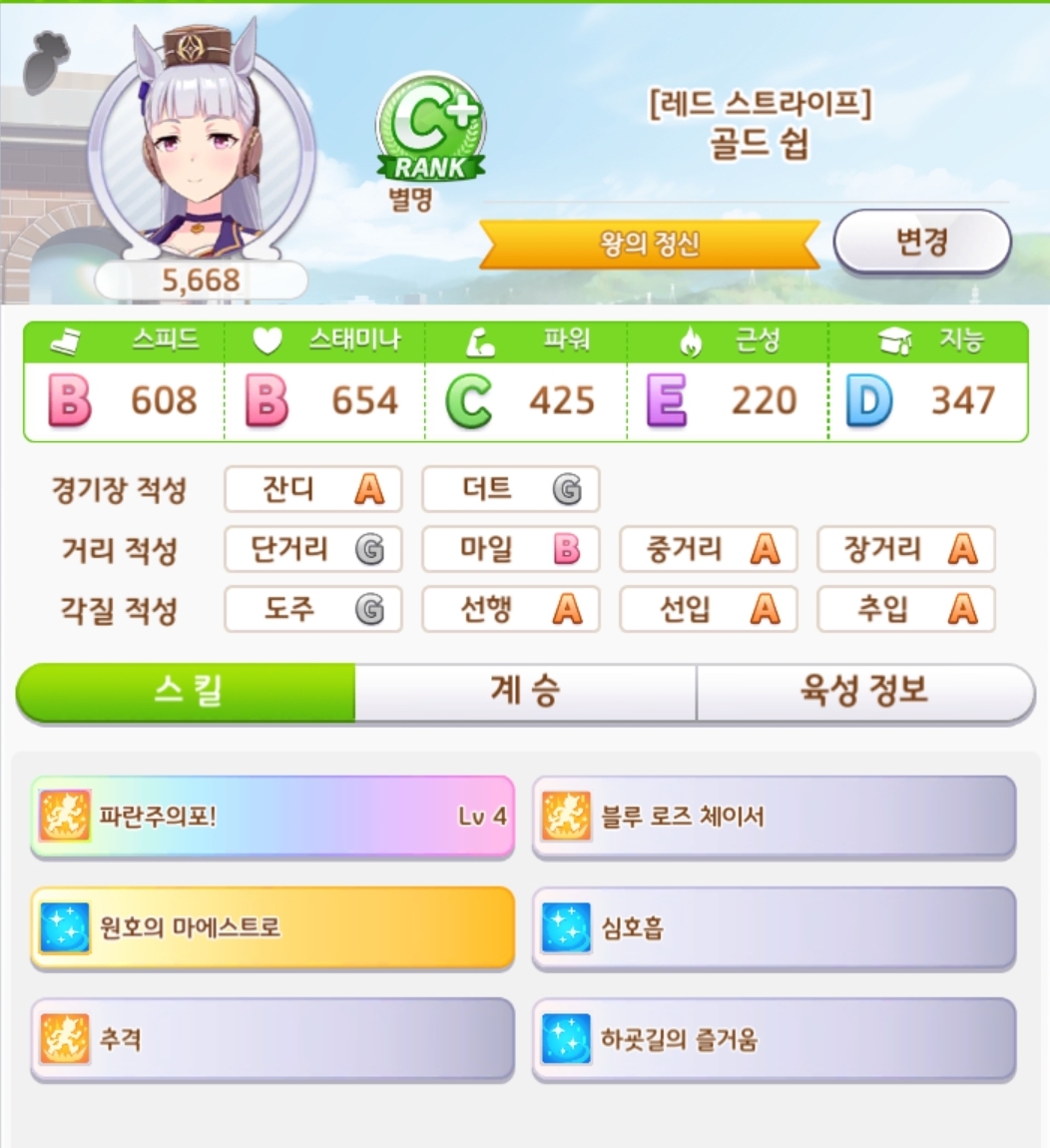The height and width of the screenshot is (1148, 1050).
Task: Tap the 변경 button to change nickname
Action: [921, 243]
